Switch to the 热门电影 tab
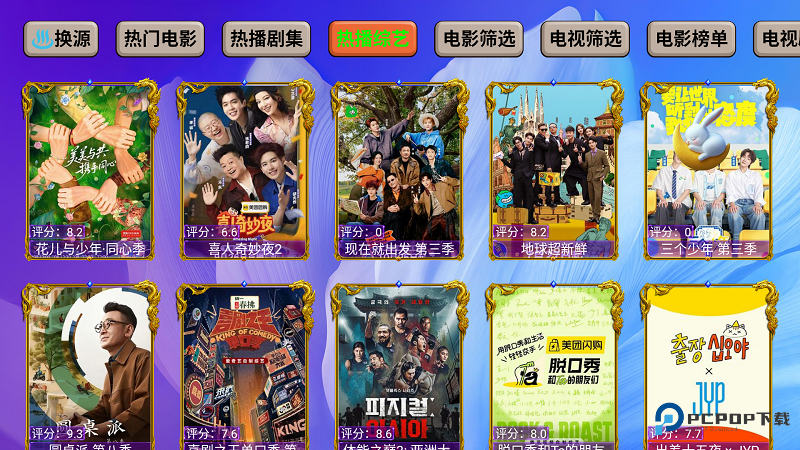 160,39
